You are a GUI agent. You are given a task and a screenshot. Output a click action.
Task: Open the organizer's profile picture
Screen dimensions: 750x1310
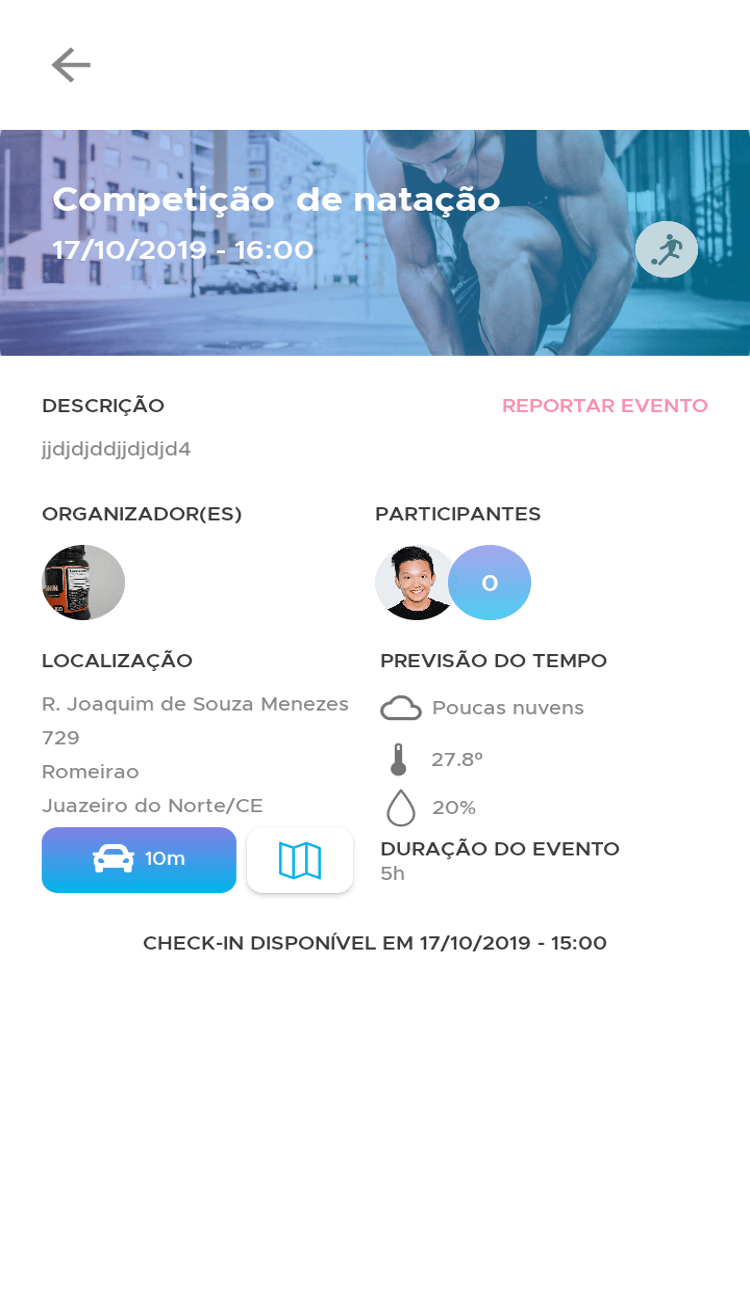click(83, 583)
